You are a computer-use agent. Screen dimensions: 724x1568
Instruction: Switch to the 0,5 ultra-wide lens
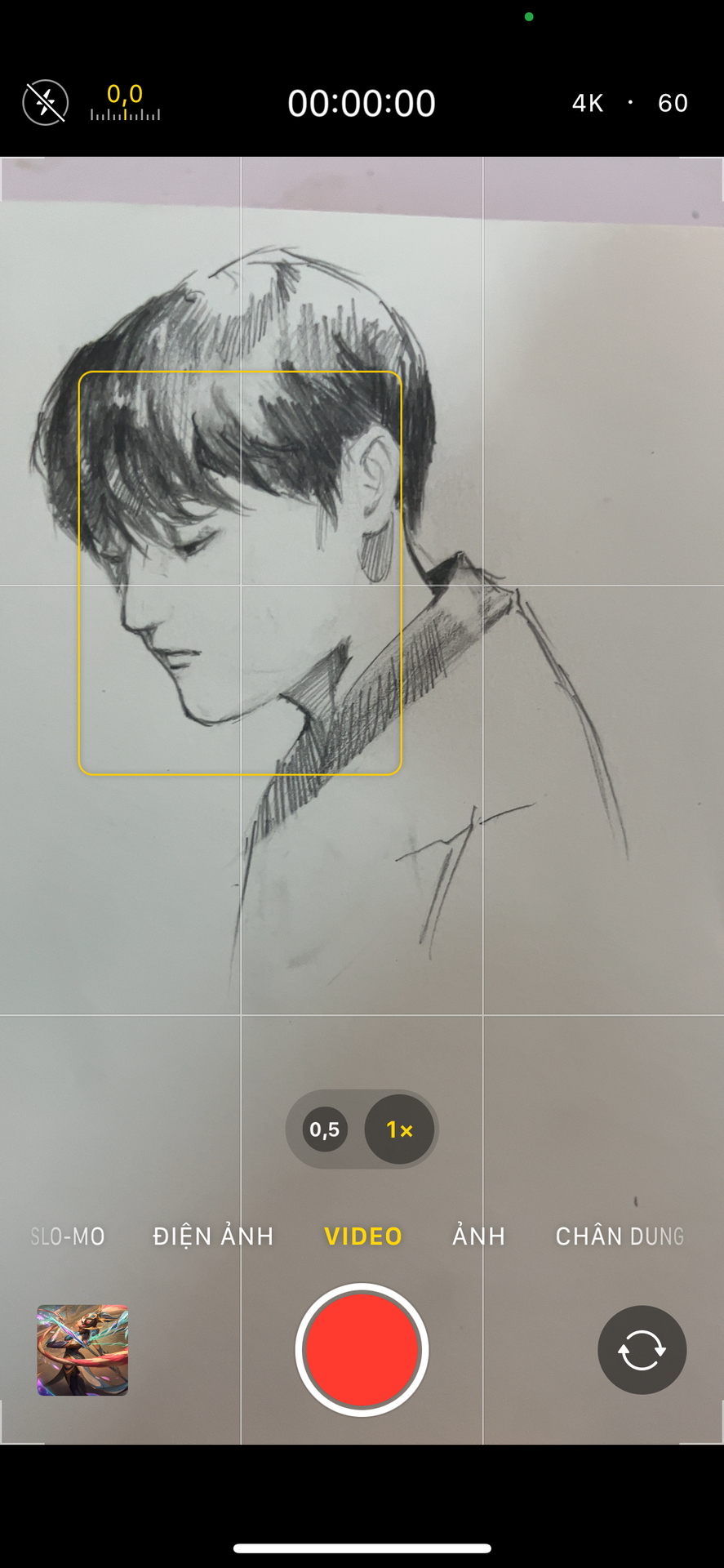pos(325,1129)
